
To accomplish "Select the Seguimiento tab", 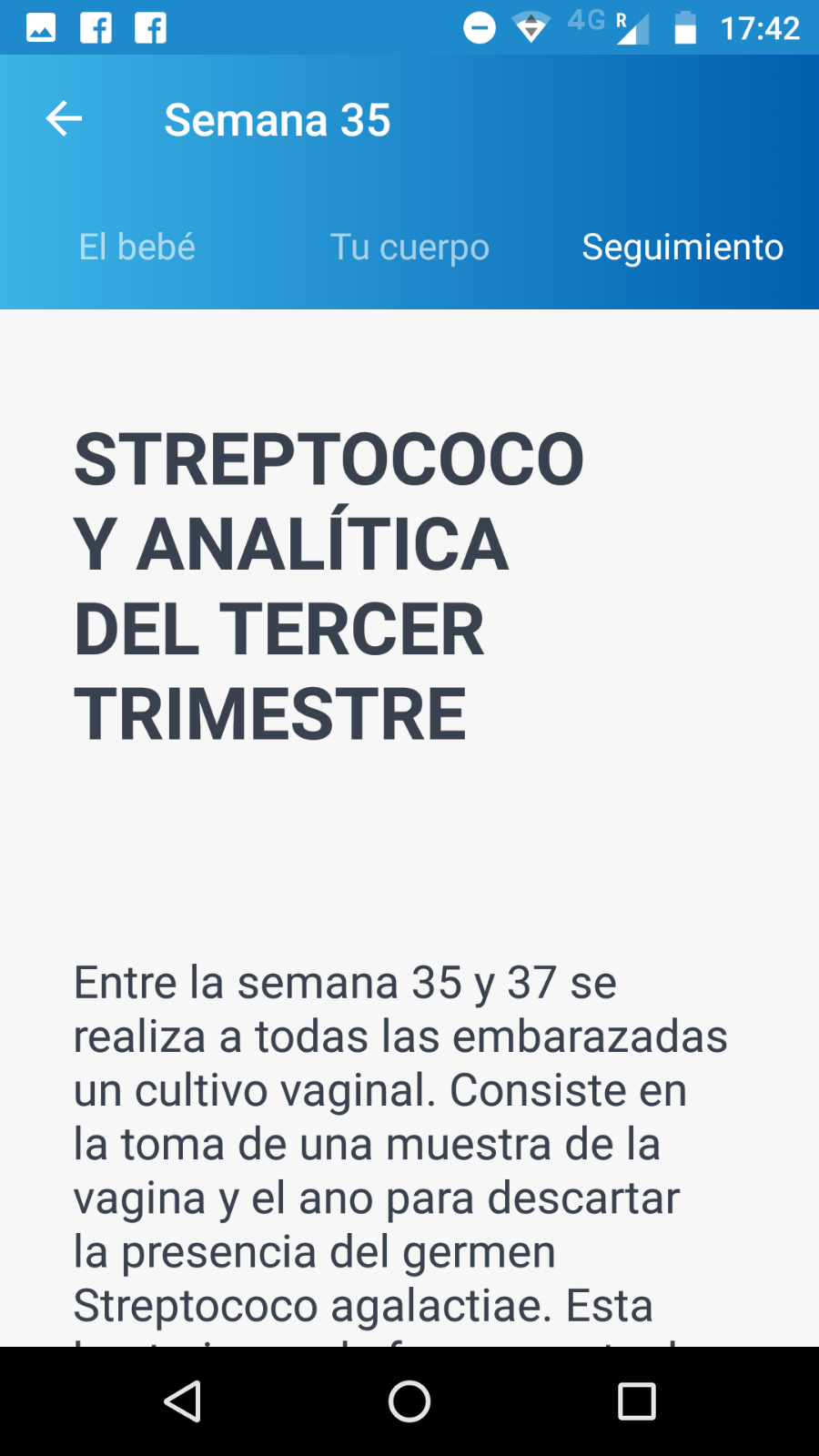I will click(x=682, y=247).
